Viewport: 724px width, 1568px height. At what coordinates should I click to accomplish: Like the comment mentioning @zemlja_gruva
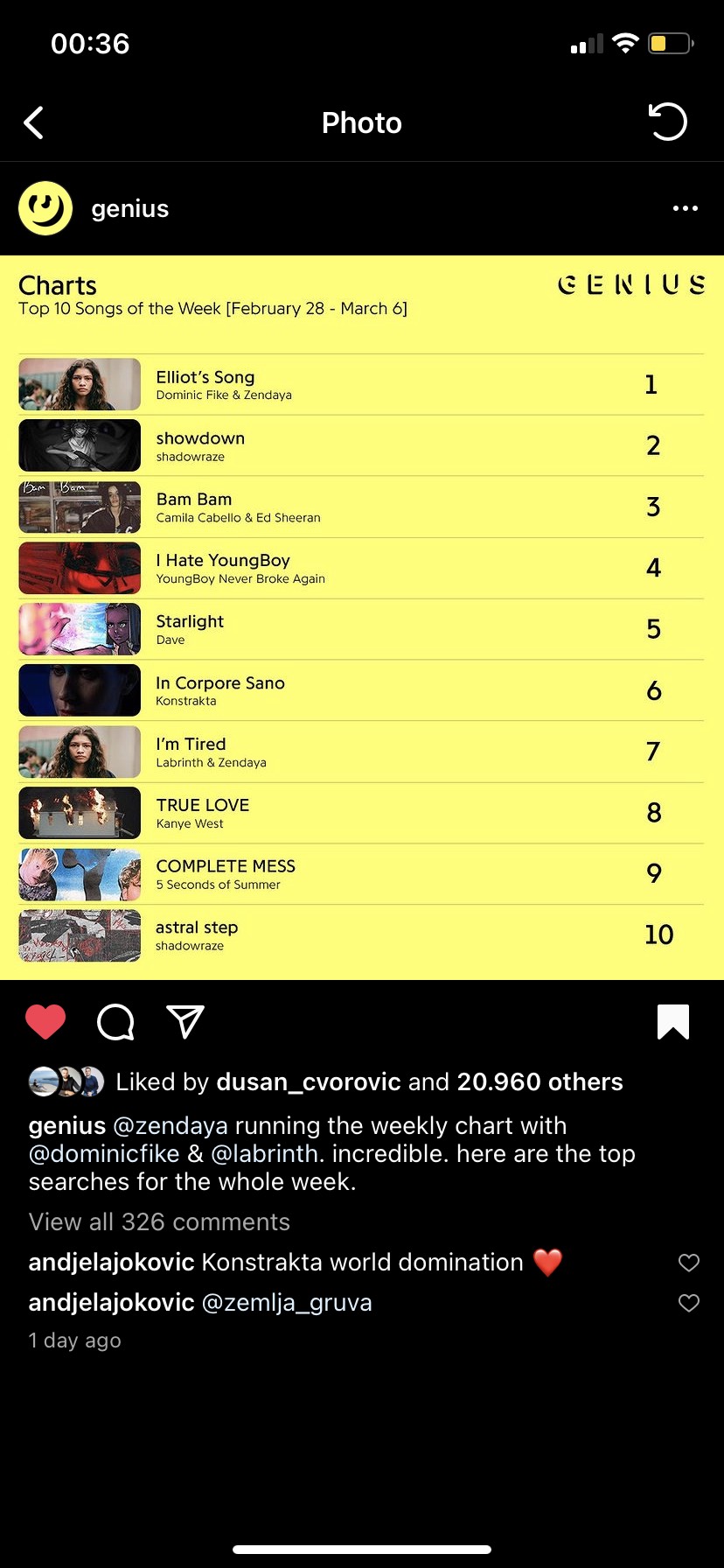click(689, 1303)
